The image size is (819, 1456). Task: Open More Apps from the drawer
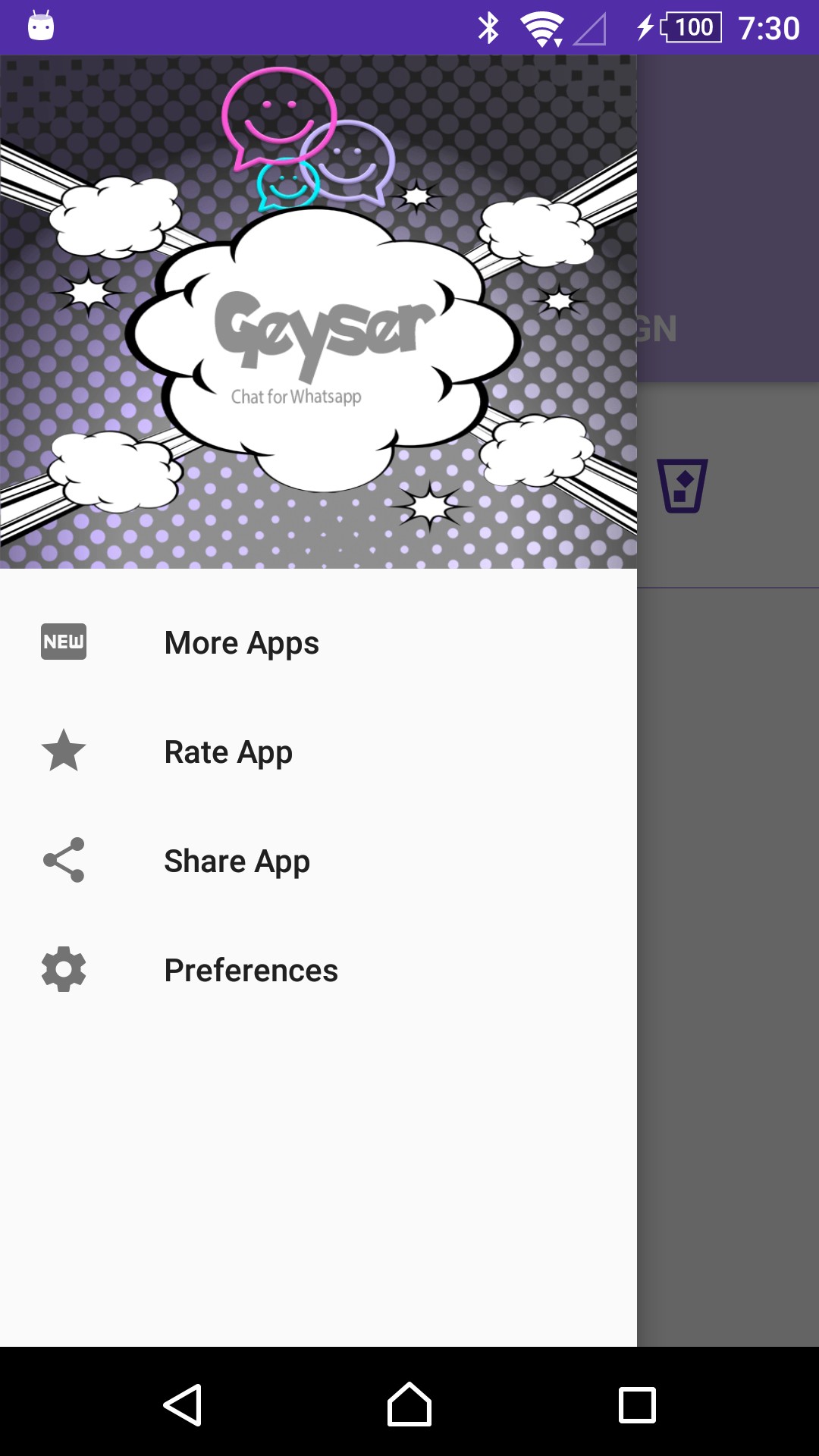[241, 642]
